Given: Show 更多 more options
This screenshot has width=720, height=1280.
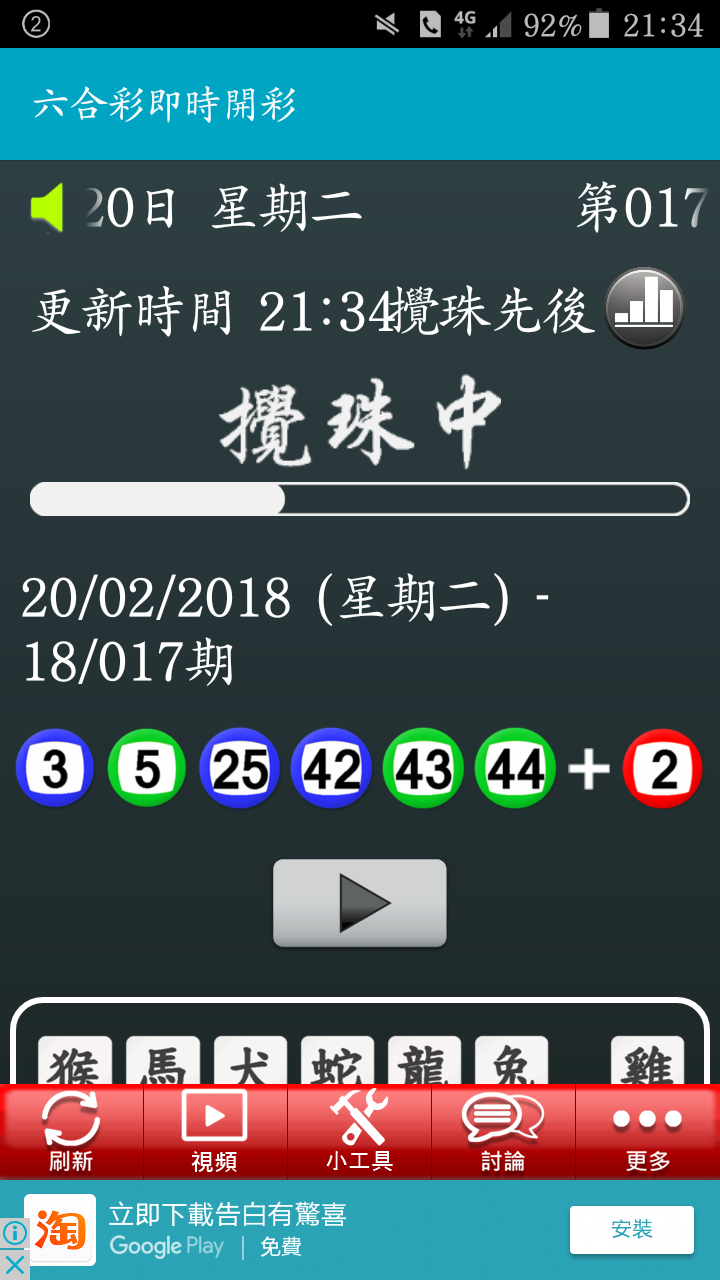Looking at the screenshot, I should [x=648, y=1131].
